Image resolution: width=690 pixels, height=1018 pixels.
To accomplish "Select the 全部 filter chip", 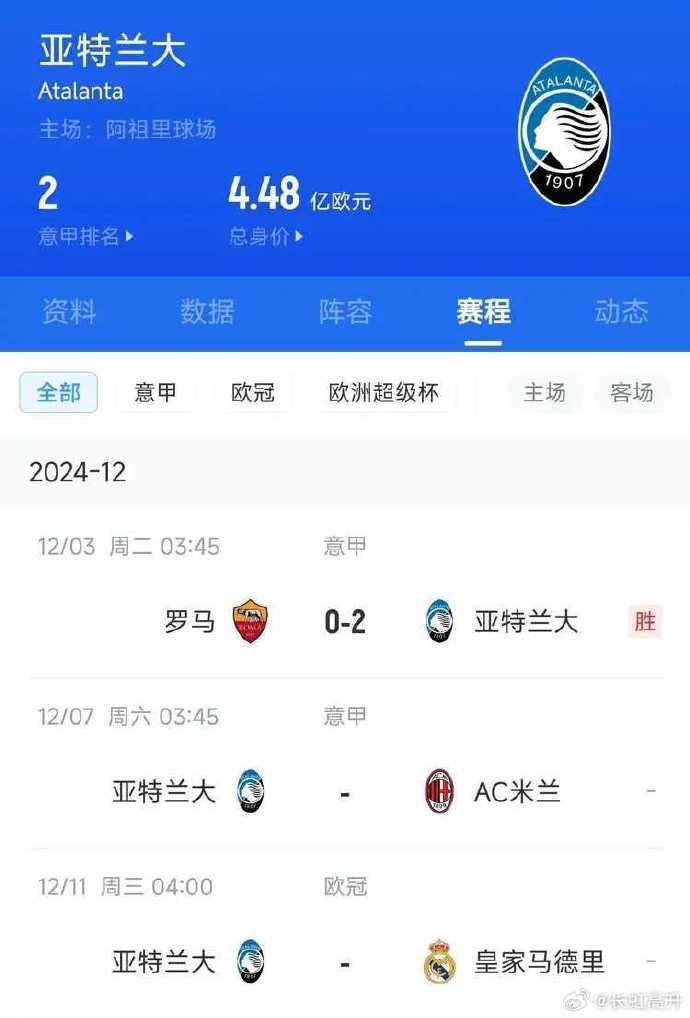I will [59, 393].
